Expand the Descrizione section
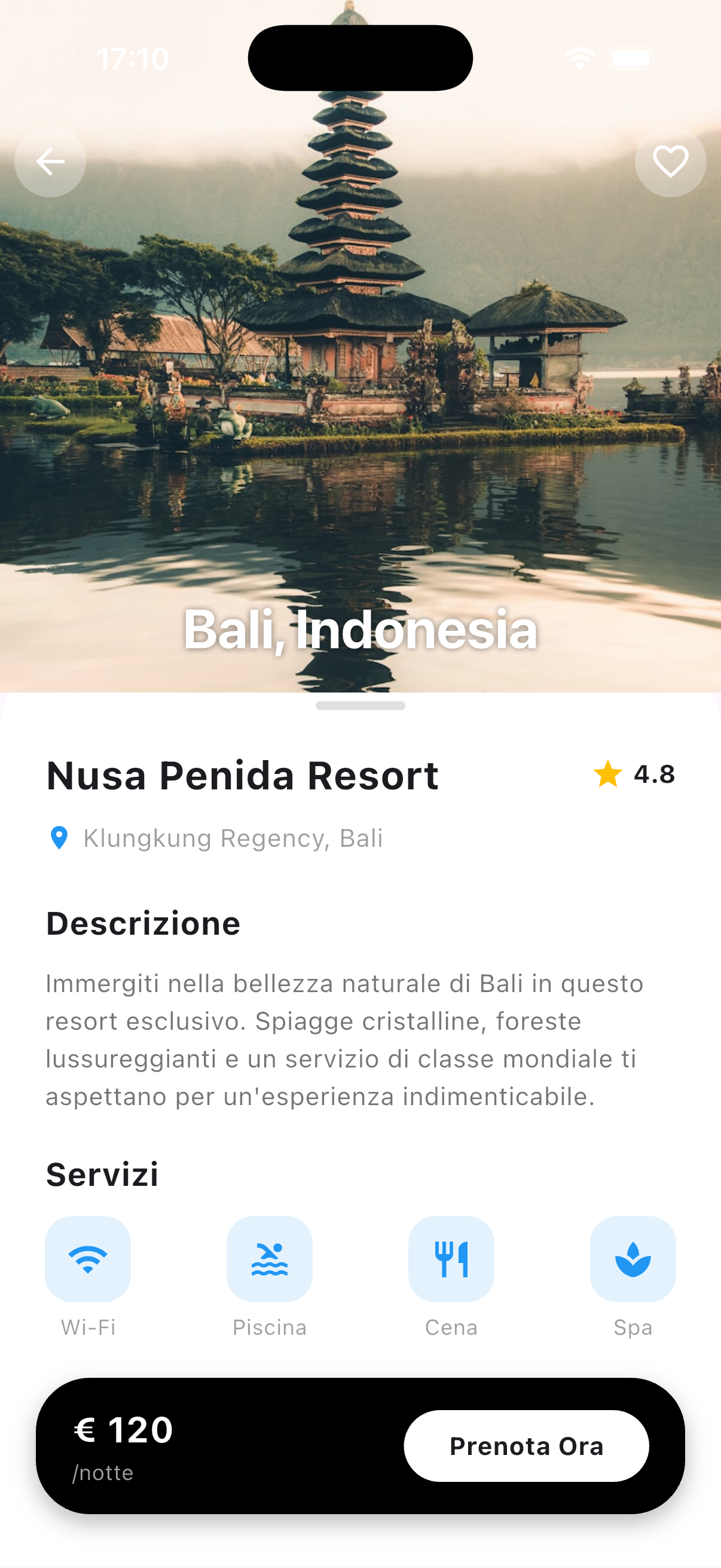The width and height of the screenshot is (721, 1568). (x=142, y=923)
